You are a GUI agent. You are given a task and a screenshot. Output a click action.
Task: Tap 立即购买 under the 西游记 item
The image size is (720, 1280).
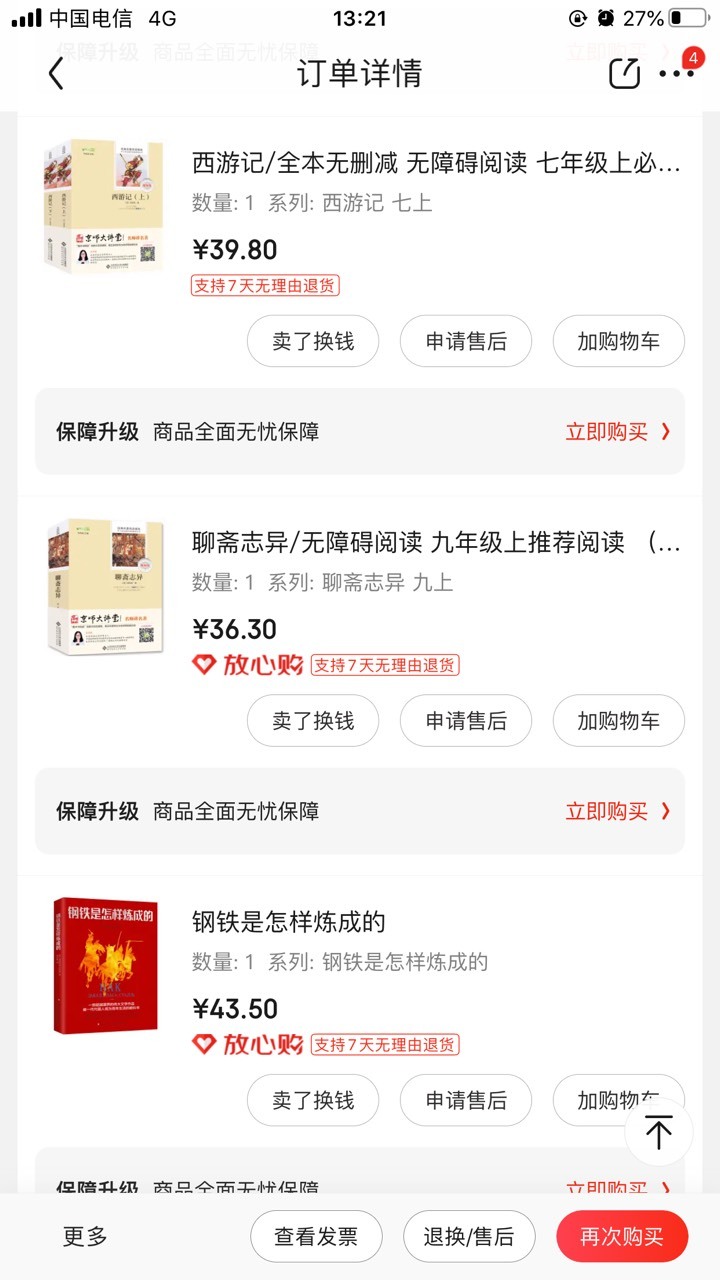(x=618, y=432)
